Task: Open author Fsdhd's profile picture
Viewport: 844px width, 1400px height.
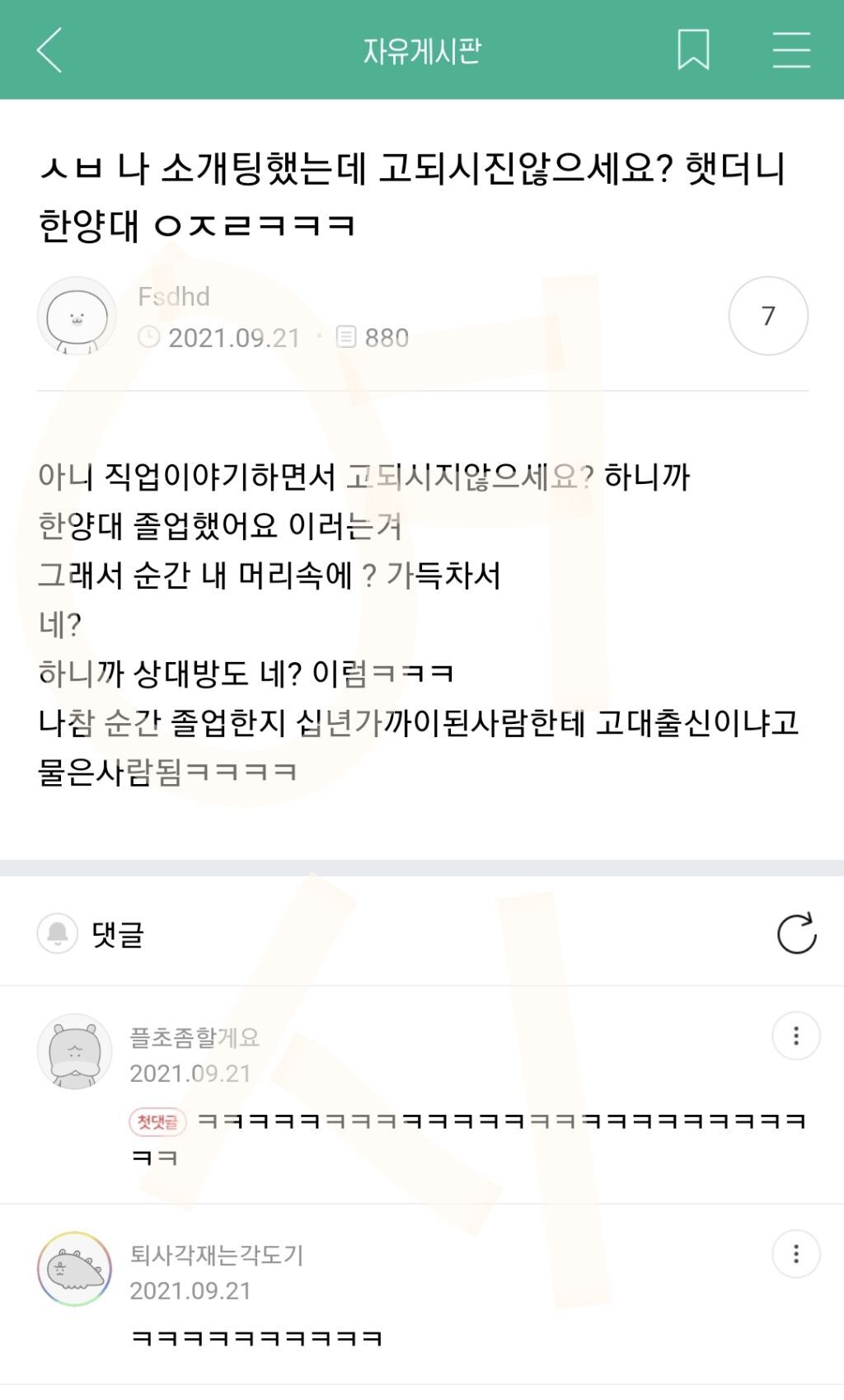Action: (77, 317)
